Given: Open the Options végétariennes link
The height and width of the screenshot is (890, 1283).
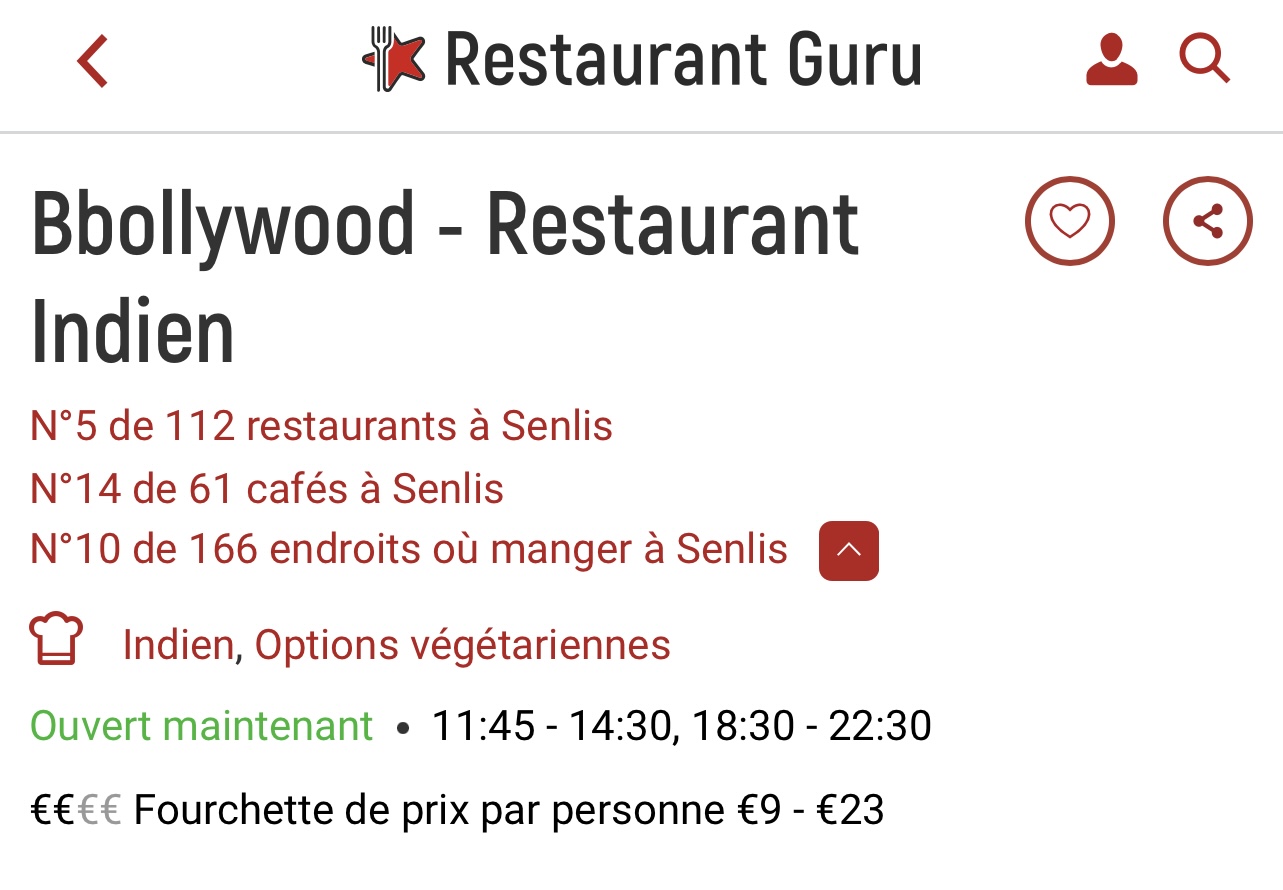Looking at the screenshot, I should (462, 645).
